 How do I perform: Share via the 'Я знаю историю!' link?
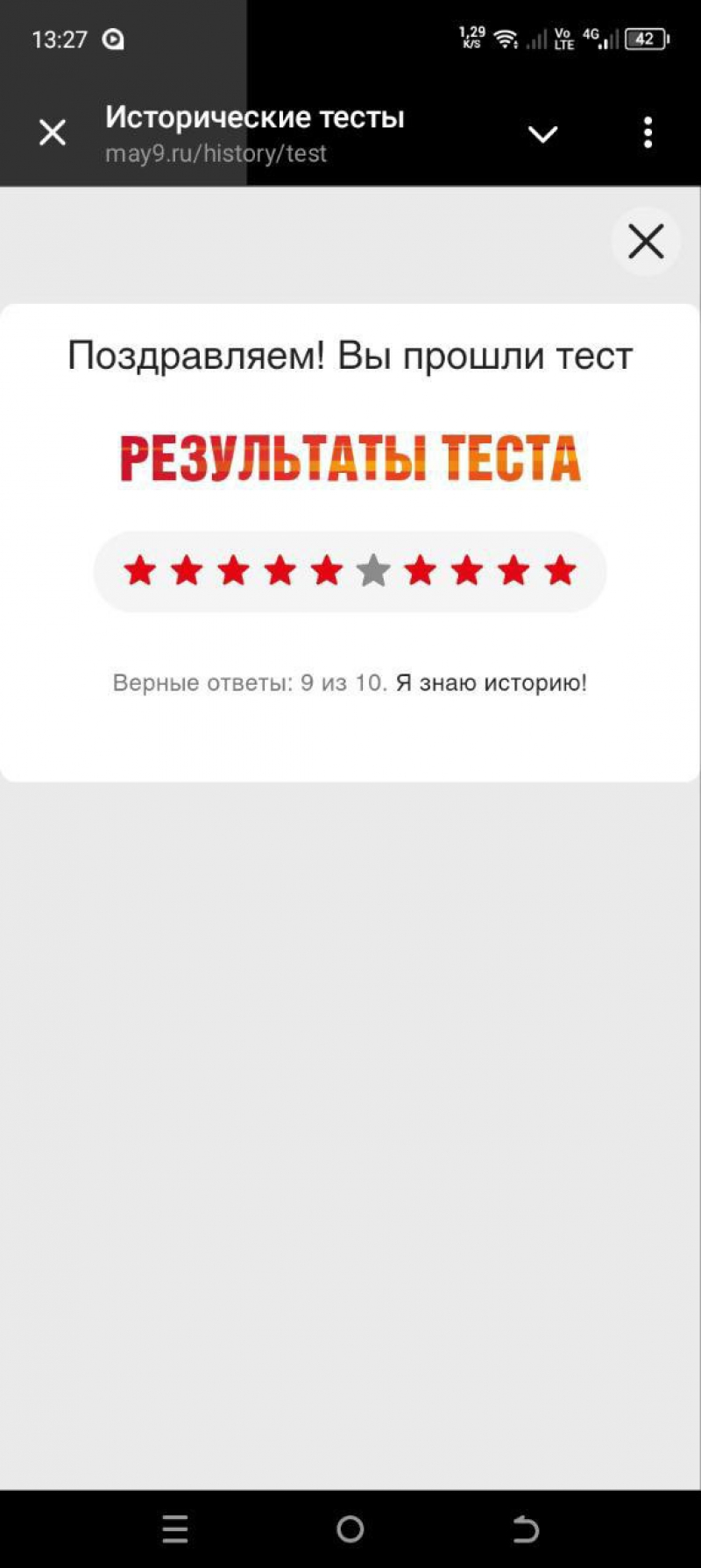491,682
